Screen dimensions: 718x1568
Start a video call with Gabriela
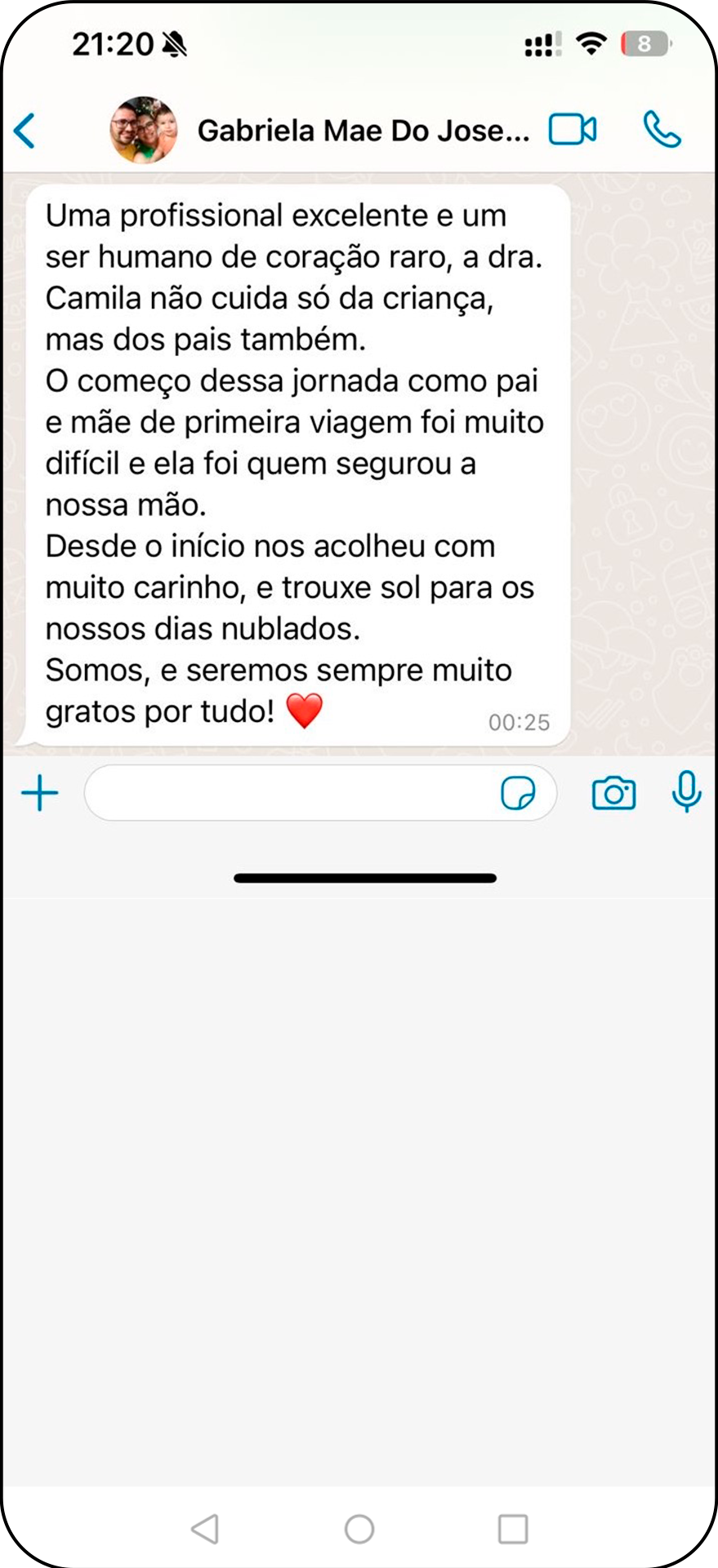coord(572,130)
